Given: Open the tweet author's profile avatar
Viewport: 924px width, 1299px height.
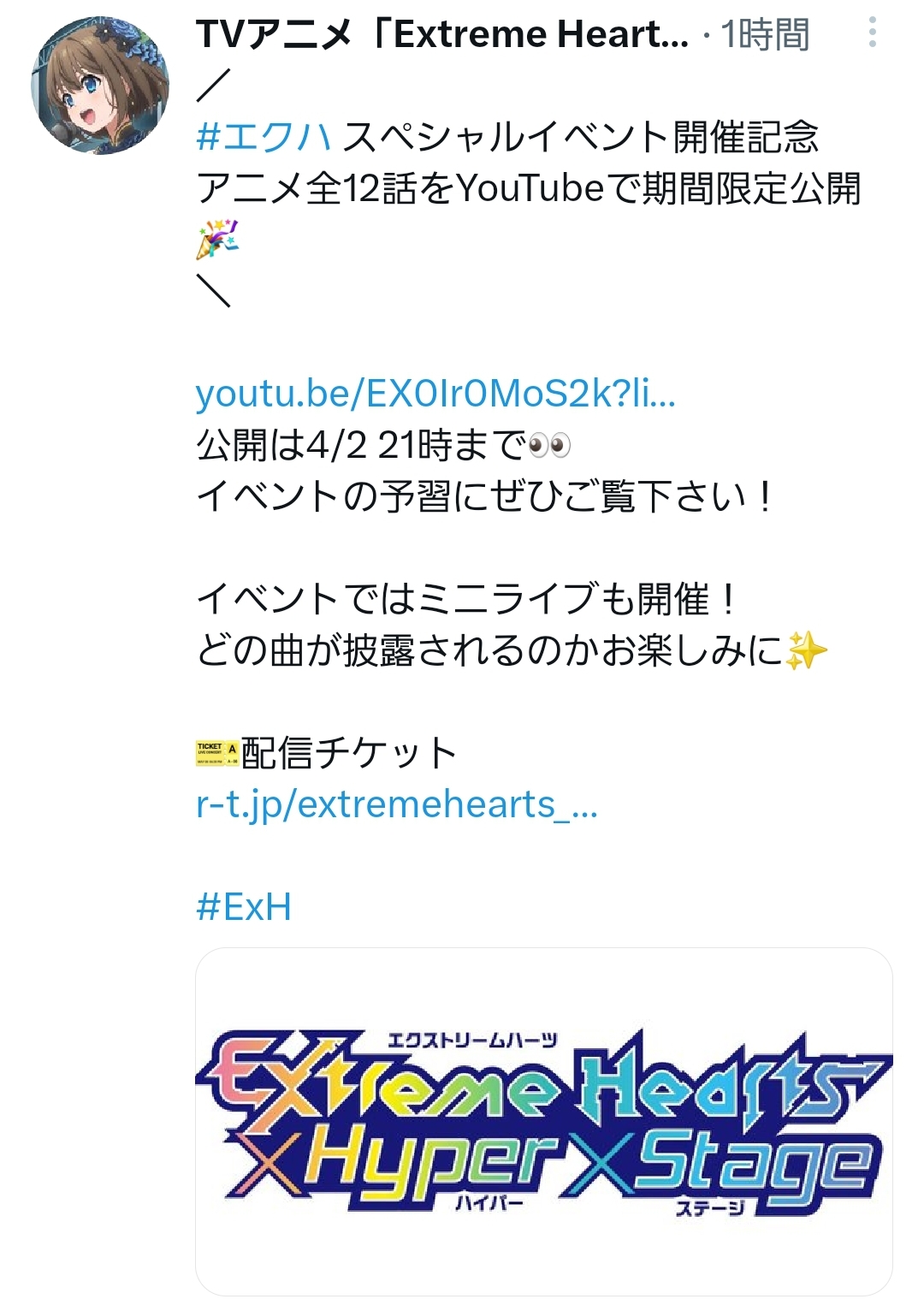Looking at the screenshot, I should click(x=100, y=86).
